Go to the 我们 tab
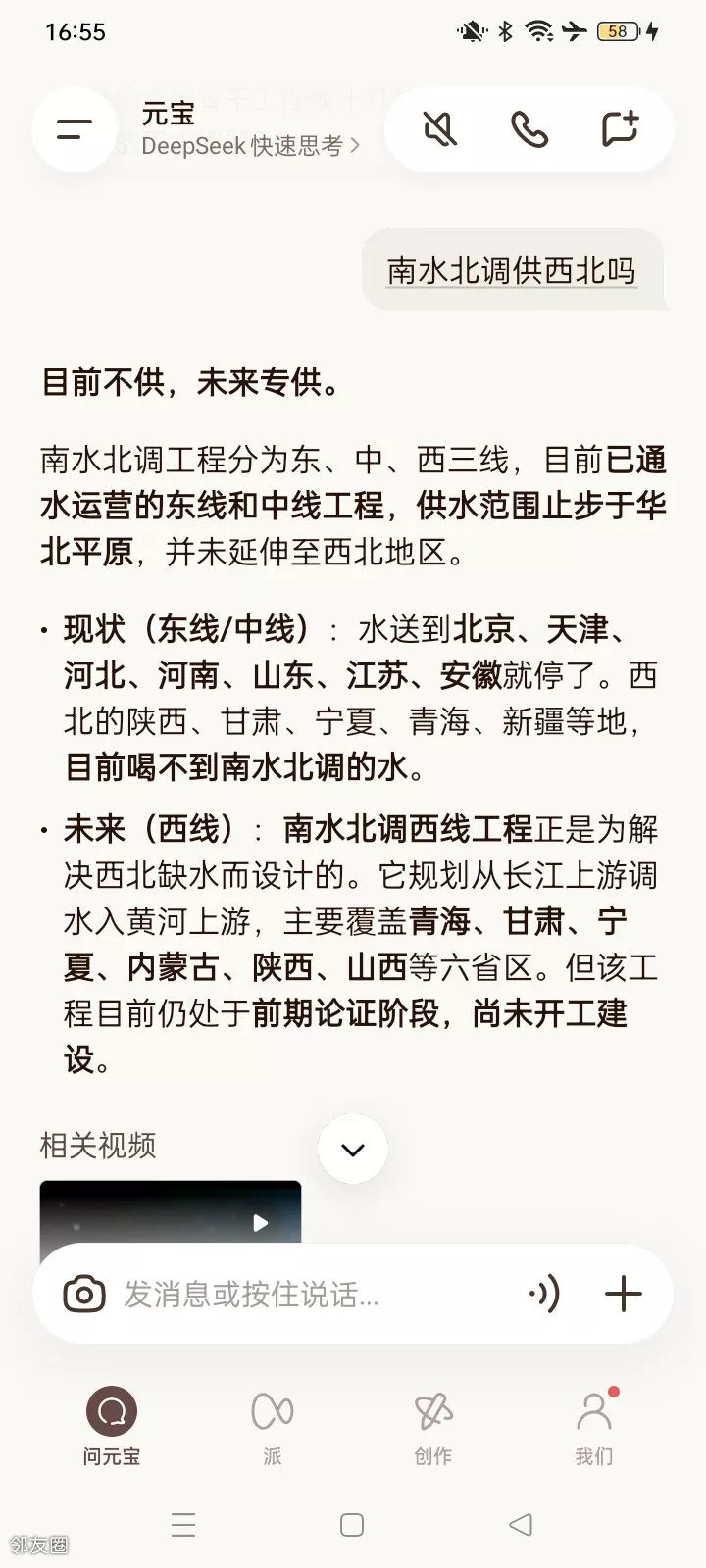 click(x=594, y=1426)
